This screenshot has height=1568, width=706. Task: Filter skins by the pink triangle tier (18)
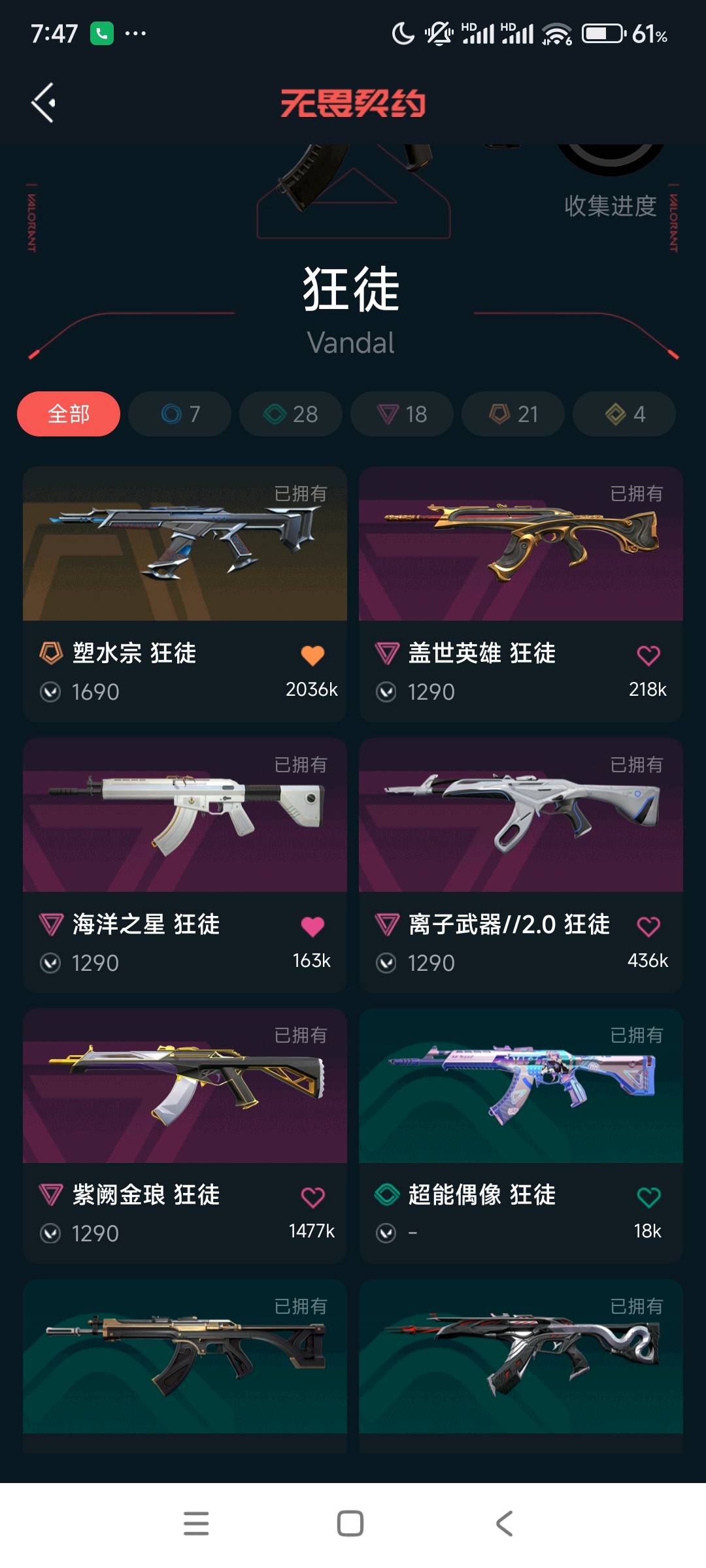[402, 414]
